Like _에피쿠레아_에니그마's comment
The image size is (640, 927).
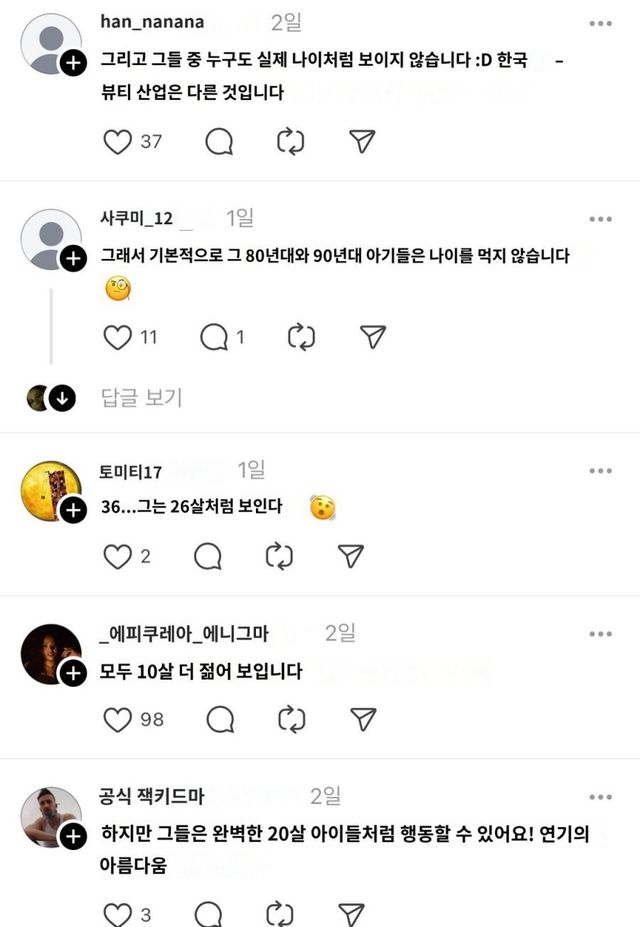click(118, 718)
